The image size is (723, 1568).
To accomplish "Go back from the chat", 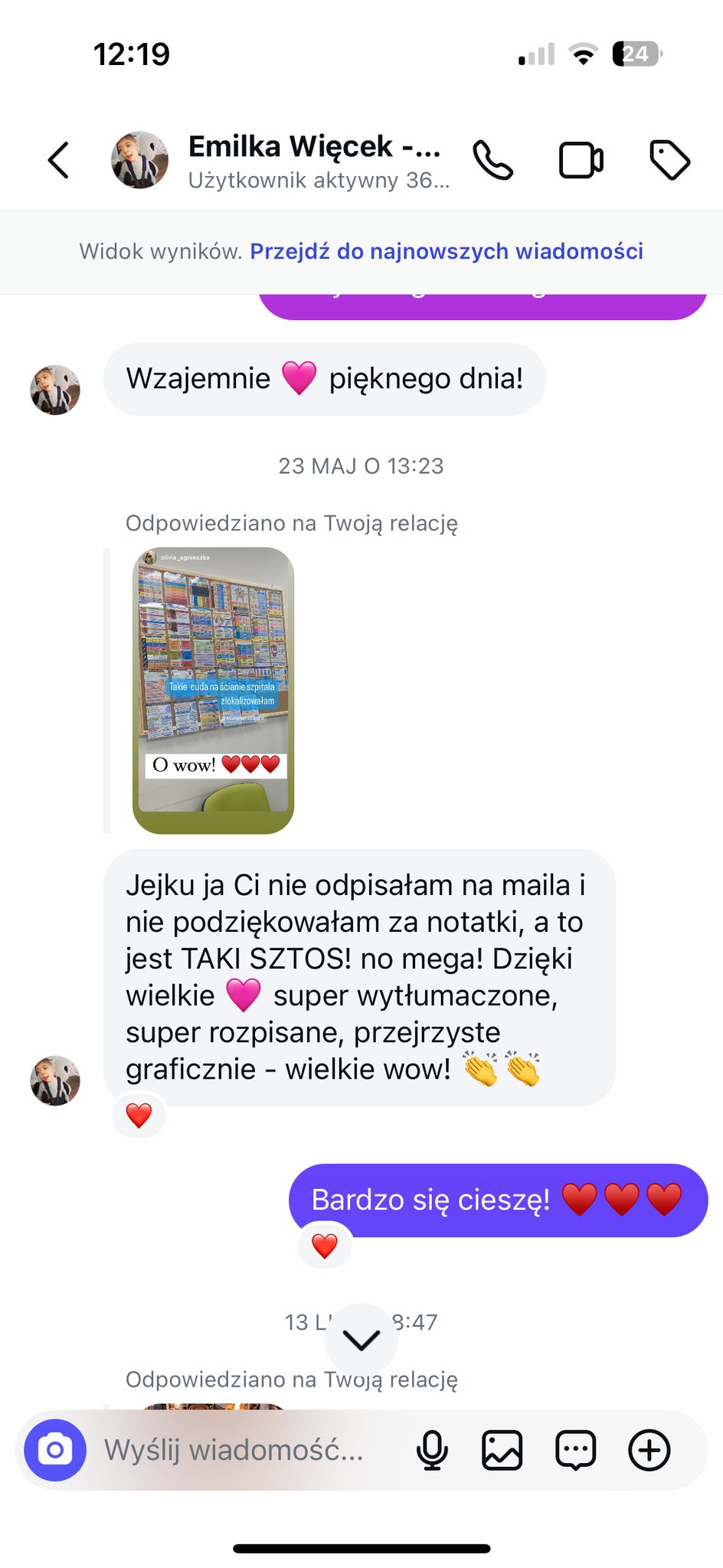I will tap(59, 160).
